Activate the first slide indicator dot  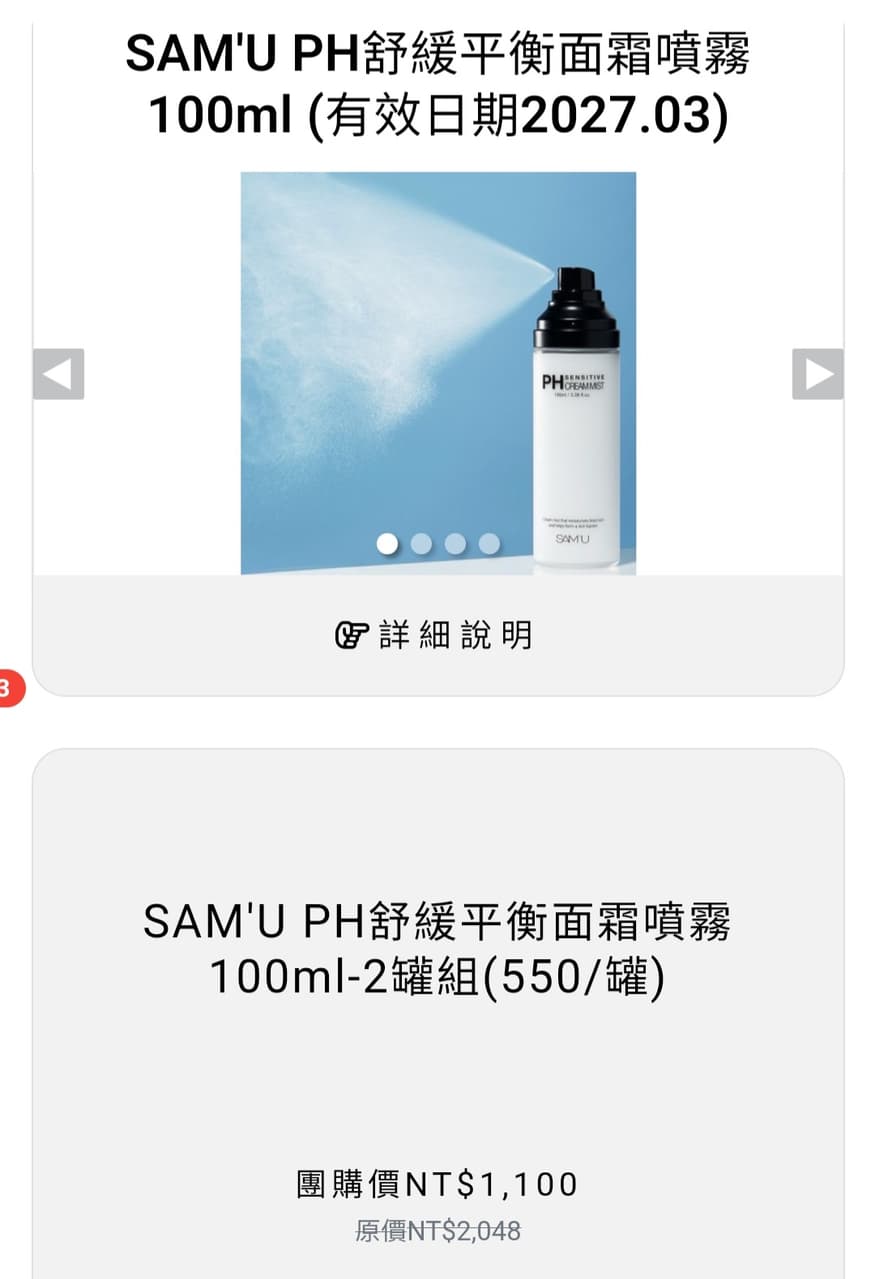tap(386, 543)
